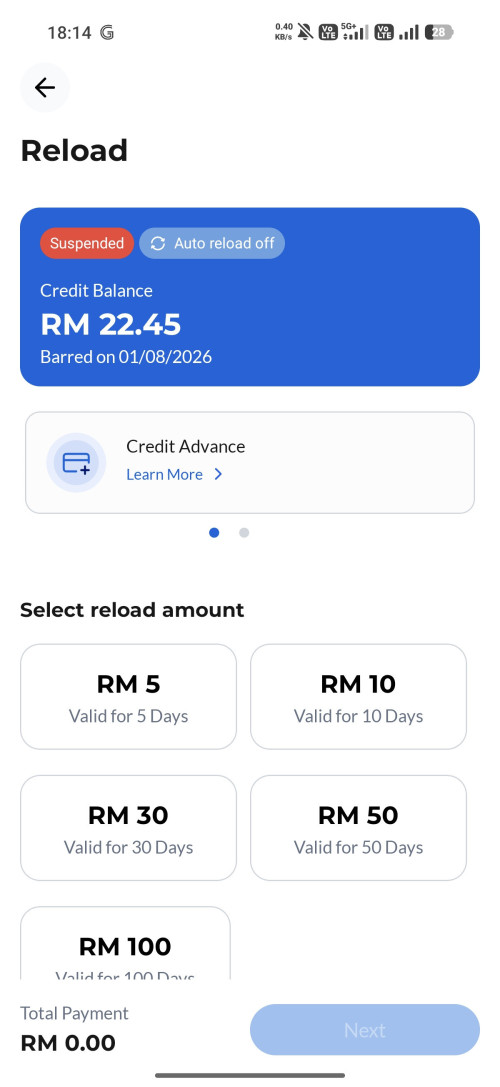500x1087 pixels.
Task: Tap the Next button
Action: 365,1030
